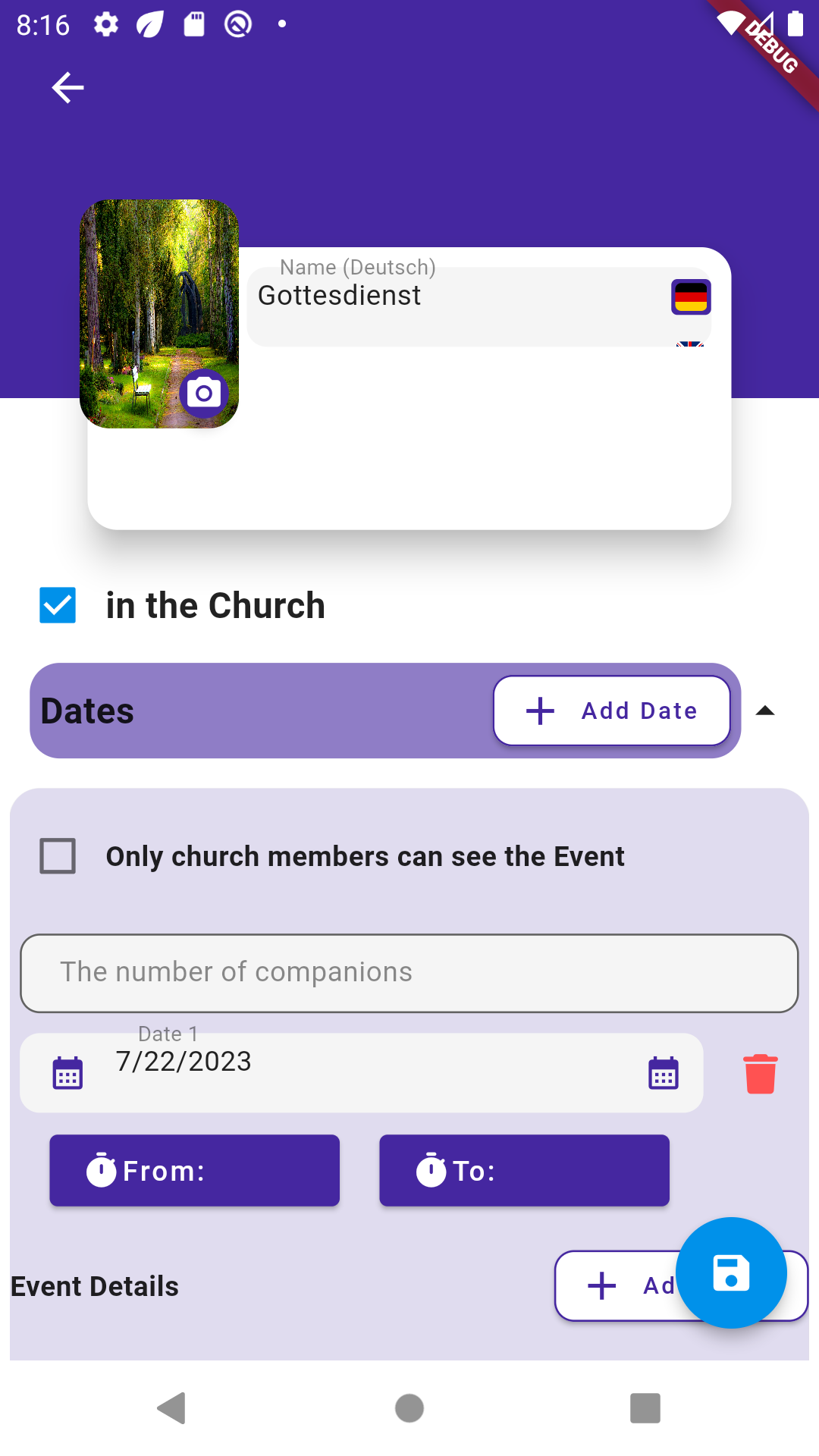This screenshot has width=819, height=1456.
Task: Add a new date
Action: [x=611, y=711]
